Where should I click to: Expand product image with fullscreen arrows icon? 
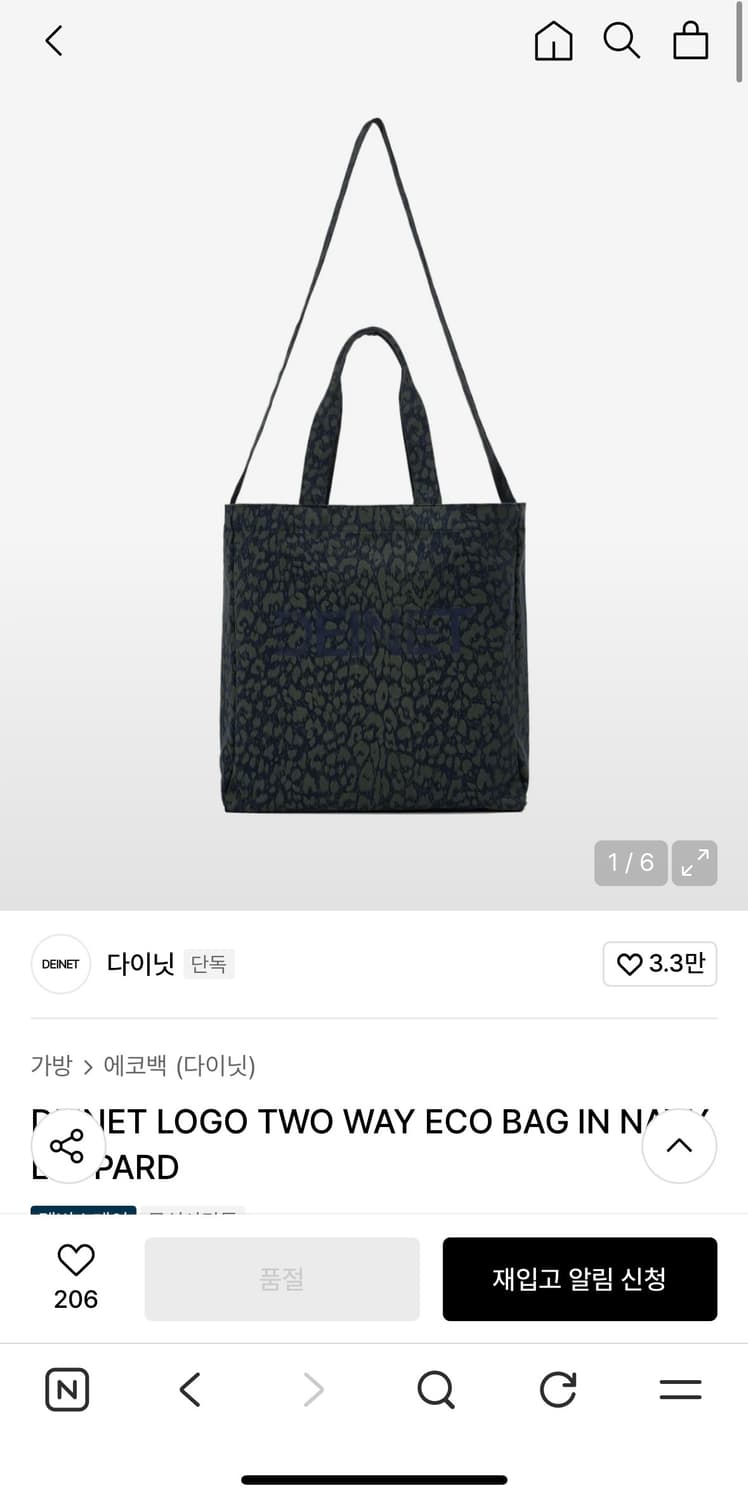pyautogui.click(x=695, y=862)
